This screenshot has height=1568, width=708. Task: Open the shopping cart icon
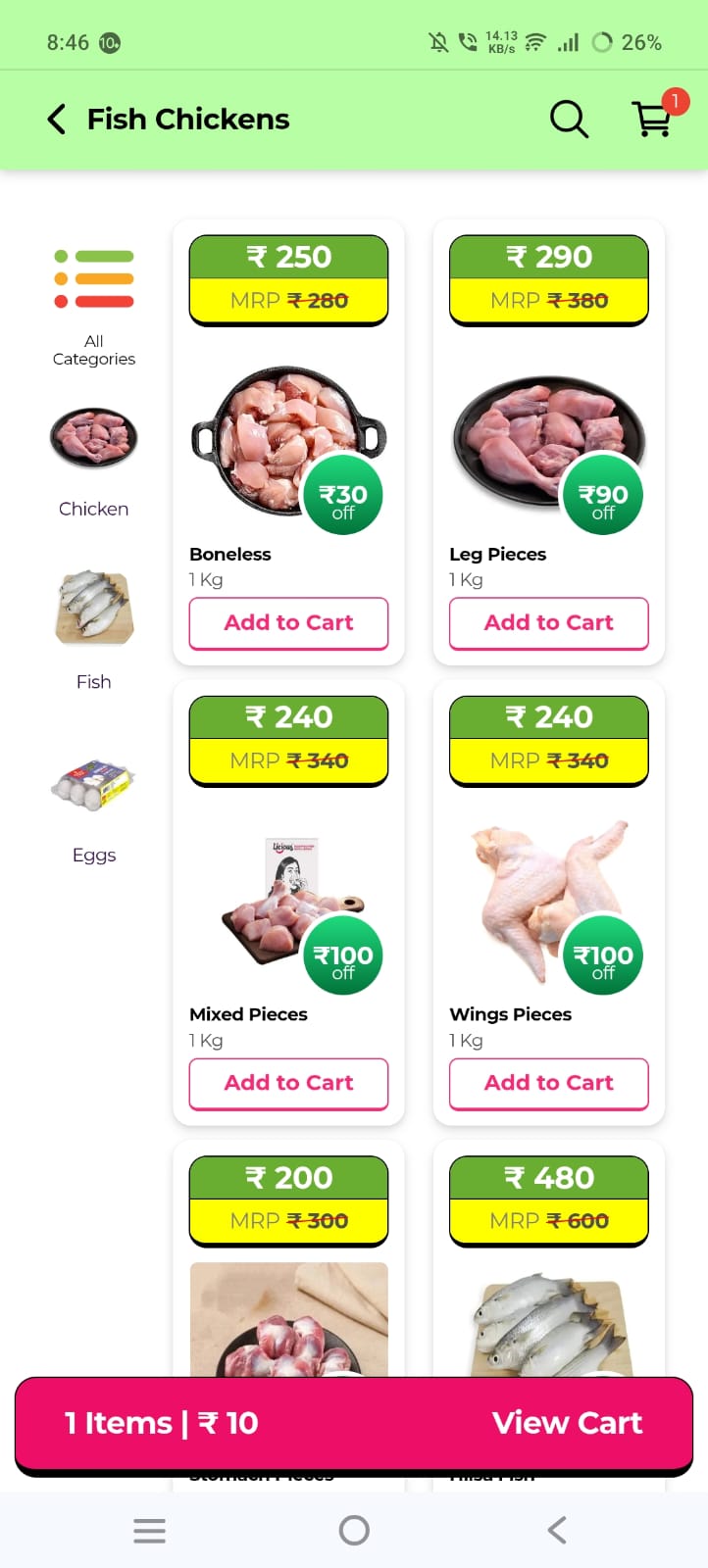[x=653, y=119]
